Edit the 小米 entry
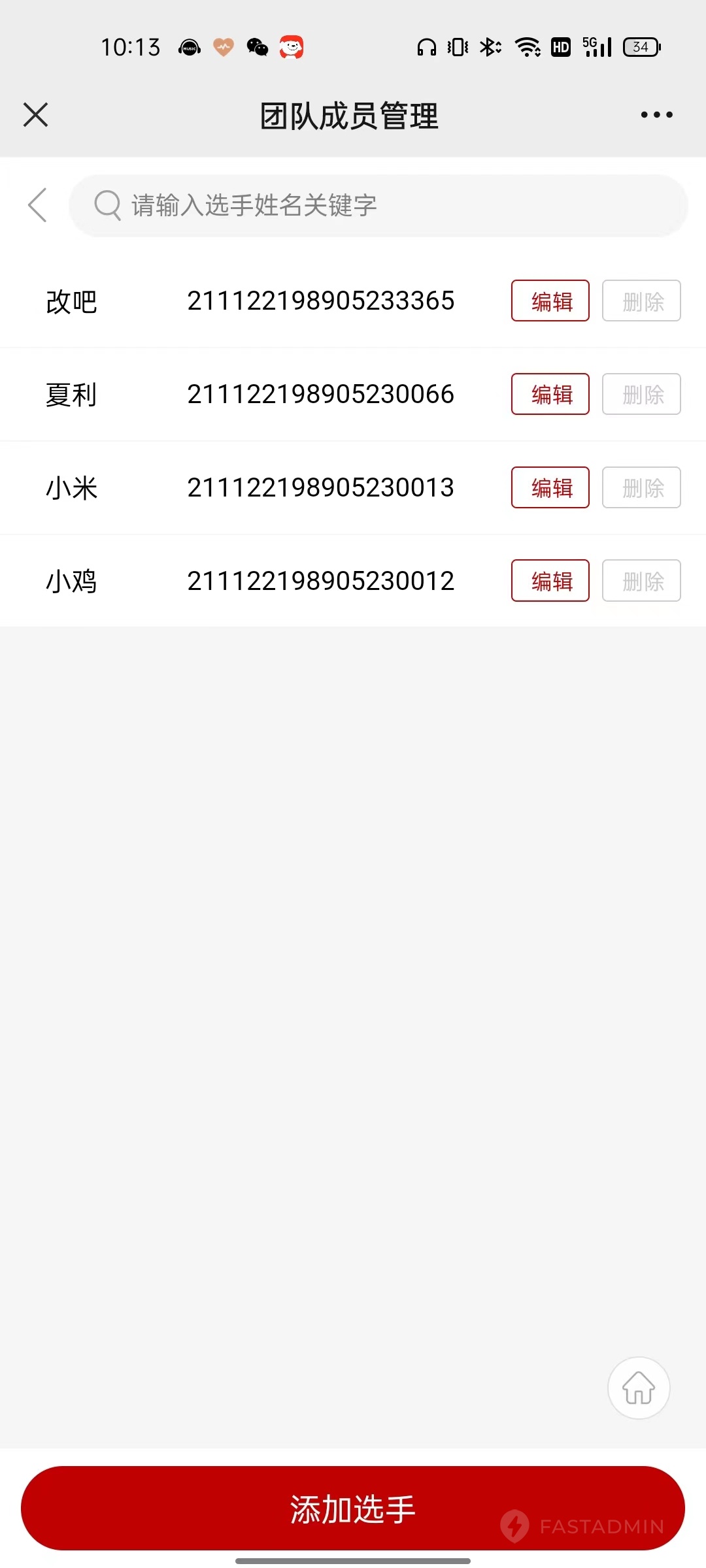The image size is (706, 1568). [x=550, y=487]
